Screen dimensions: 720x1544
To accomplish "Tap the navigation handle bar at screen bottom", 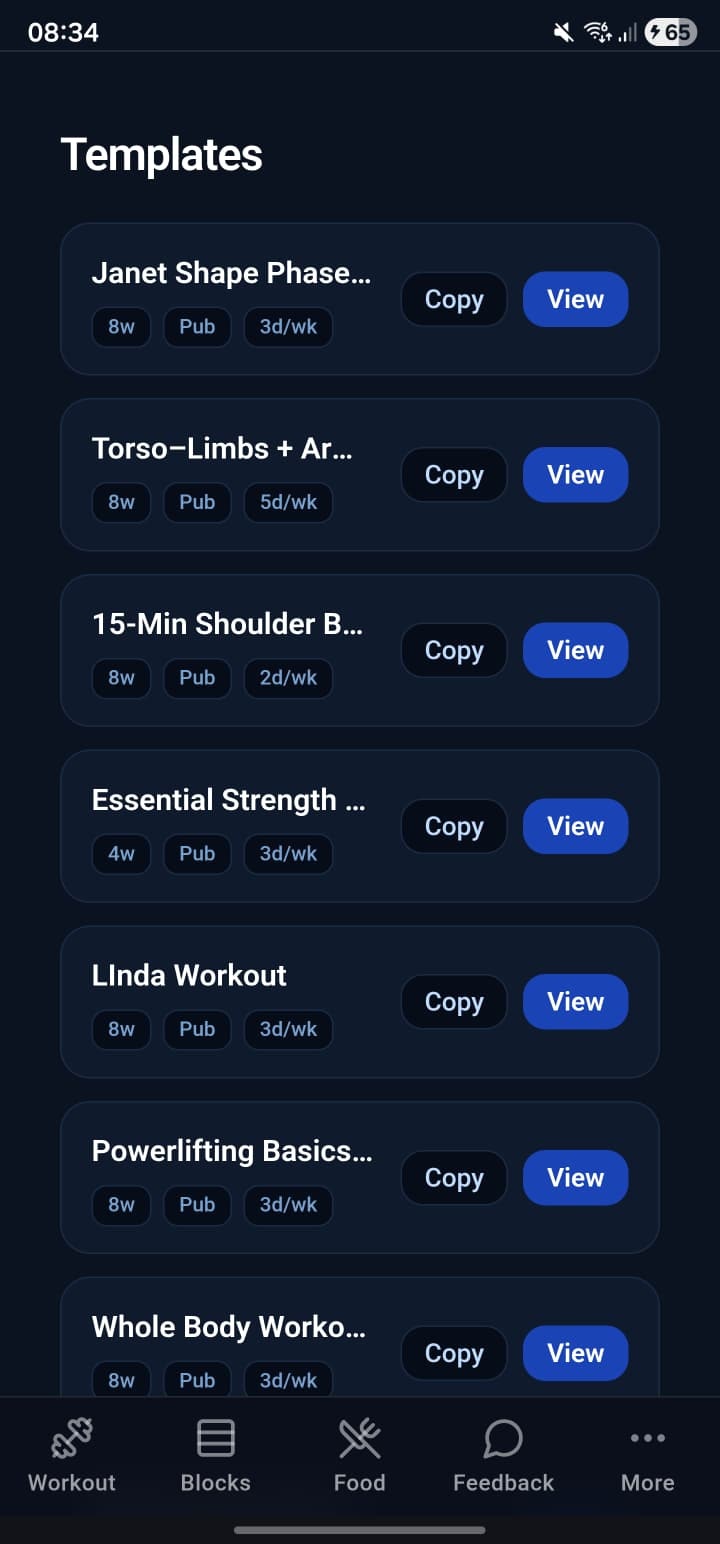I will [x=360, y=1528].
